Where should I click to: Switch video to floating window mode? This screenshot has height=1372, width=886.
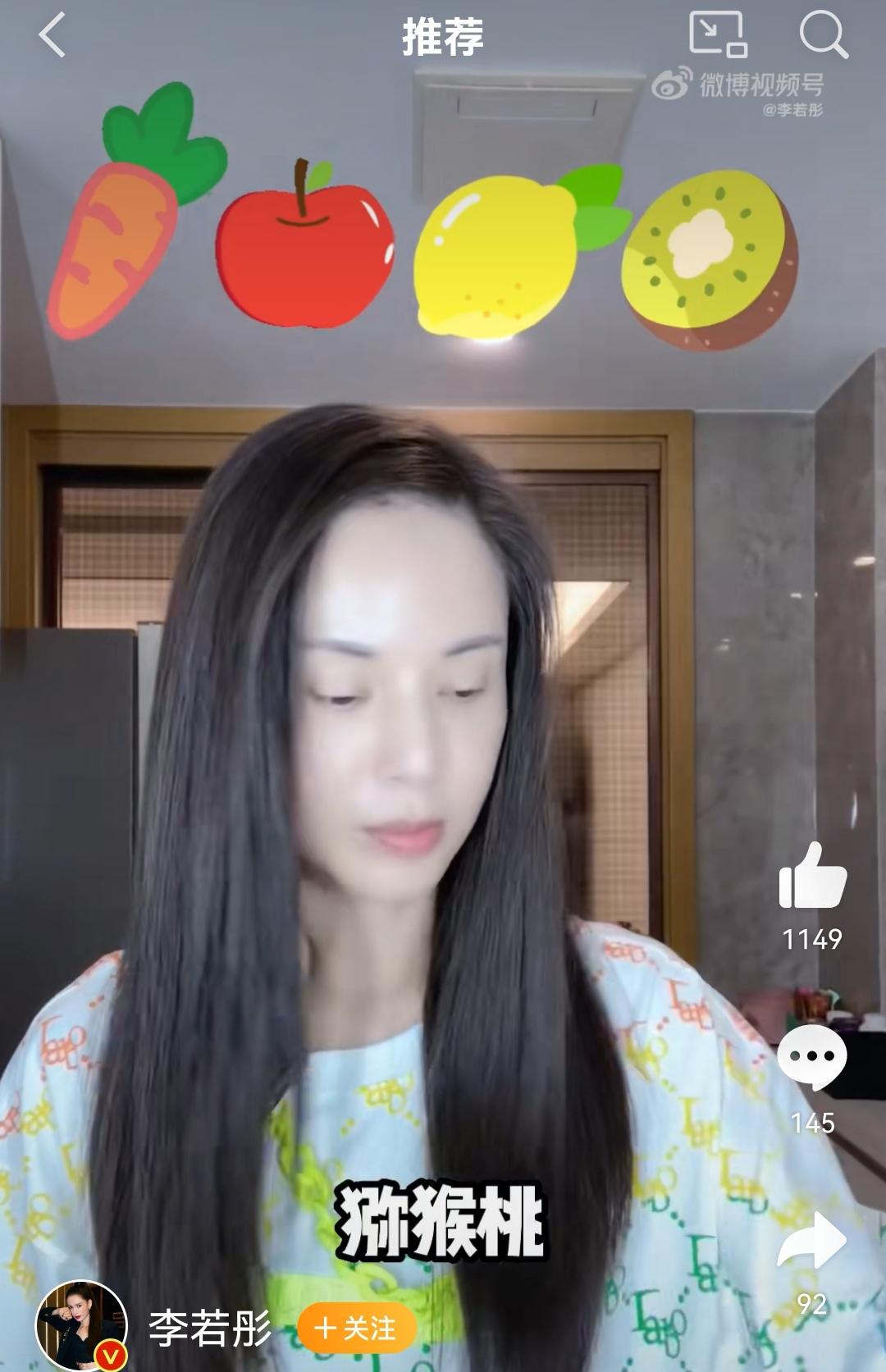(x=717, y=35)
